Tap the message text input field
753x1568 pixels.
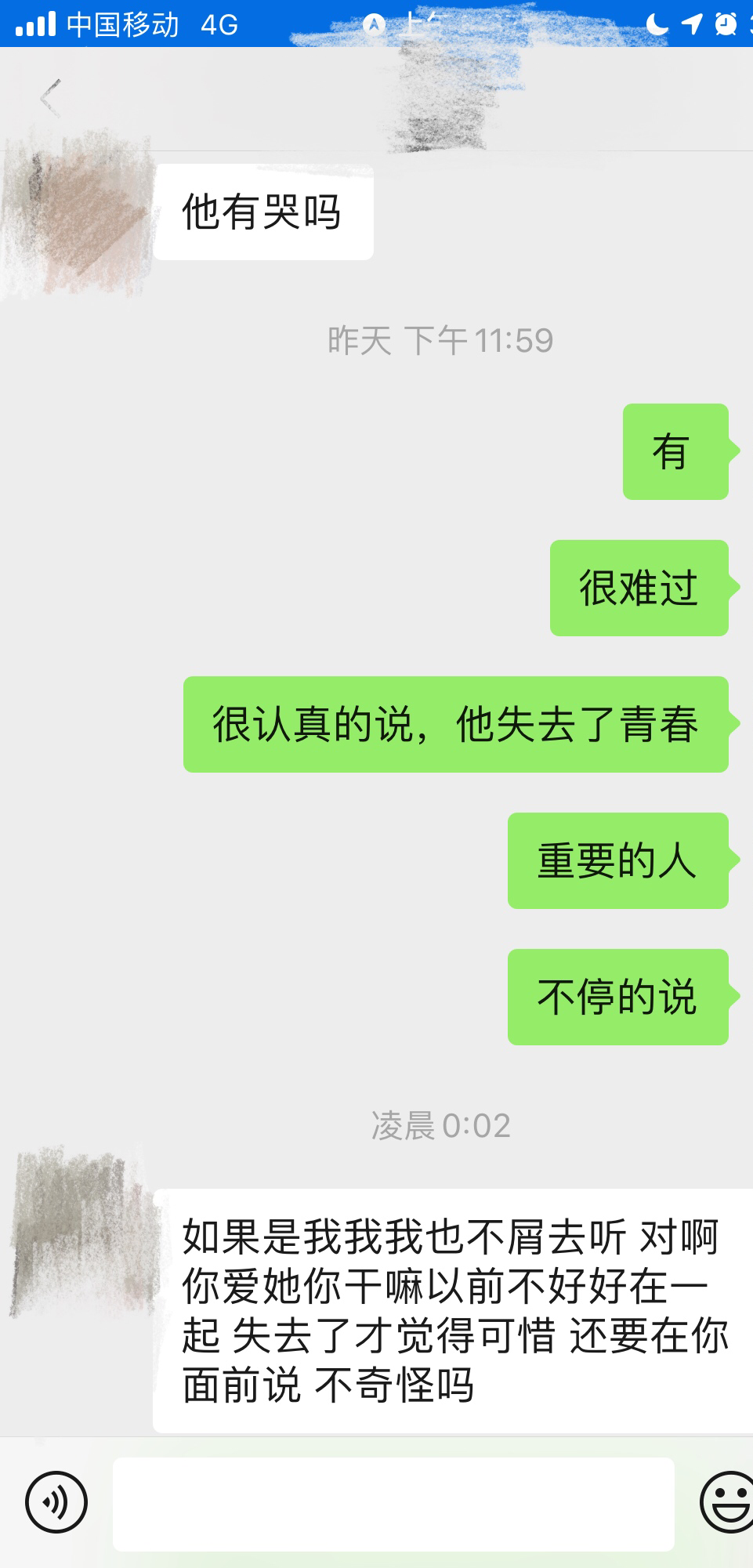(x=393, y=1504)
